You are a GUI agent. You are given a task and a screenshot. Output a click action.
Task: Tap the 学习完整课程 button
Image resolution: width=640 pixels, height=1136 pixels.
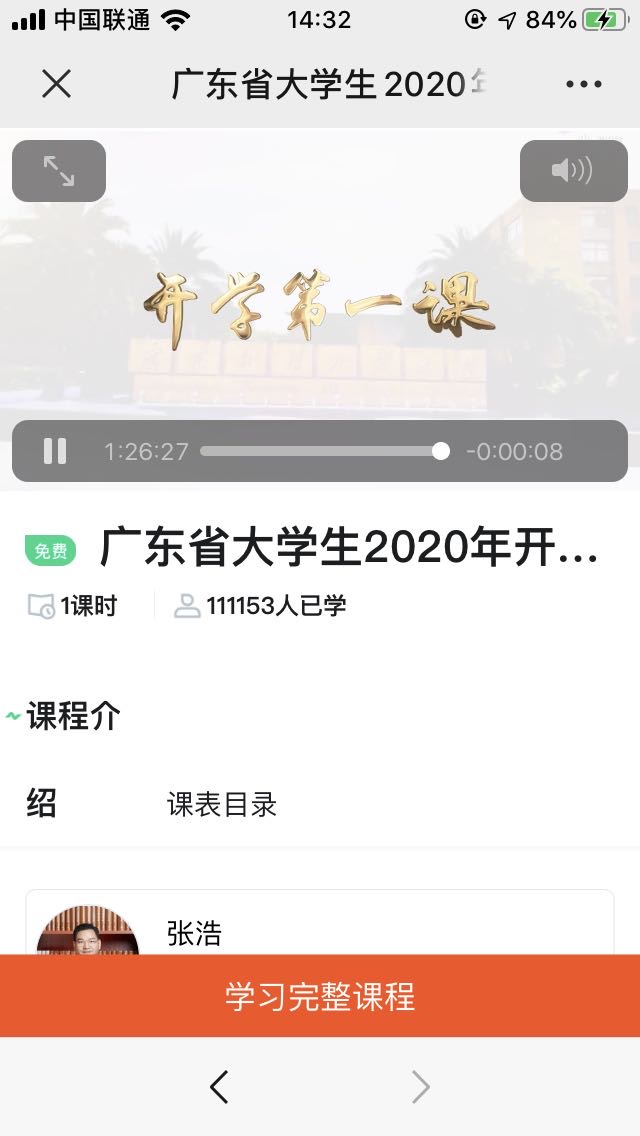coord(320,996)
